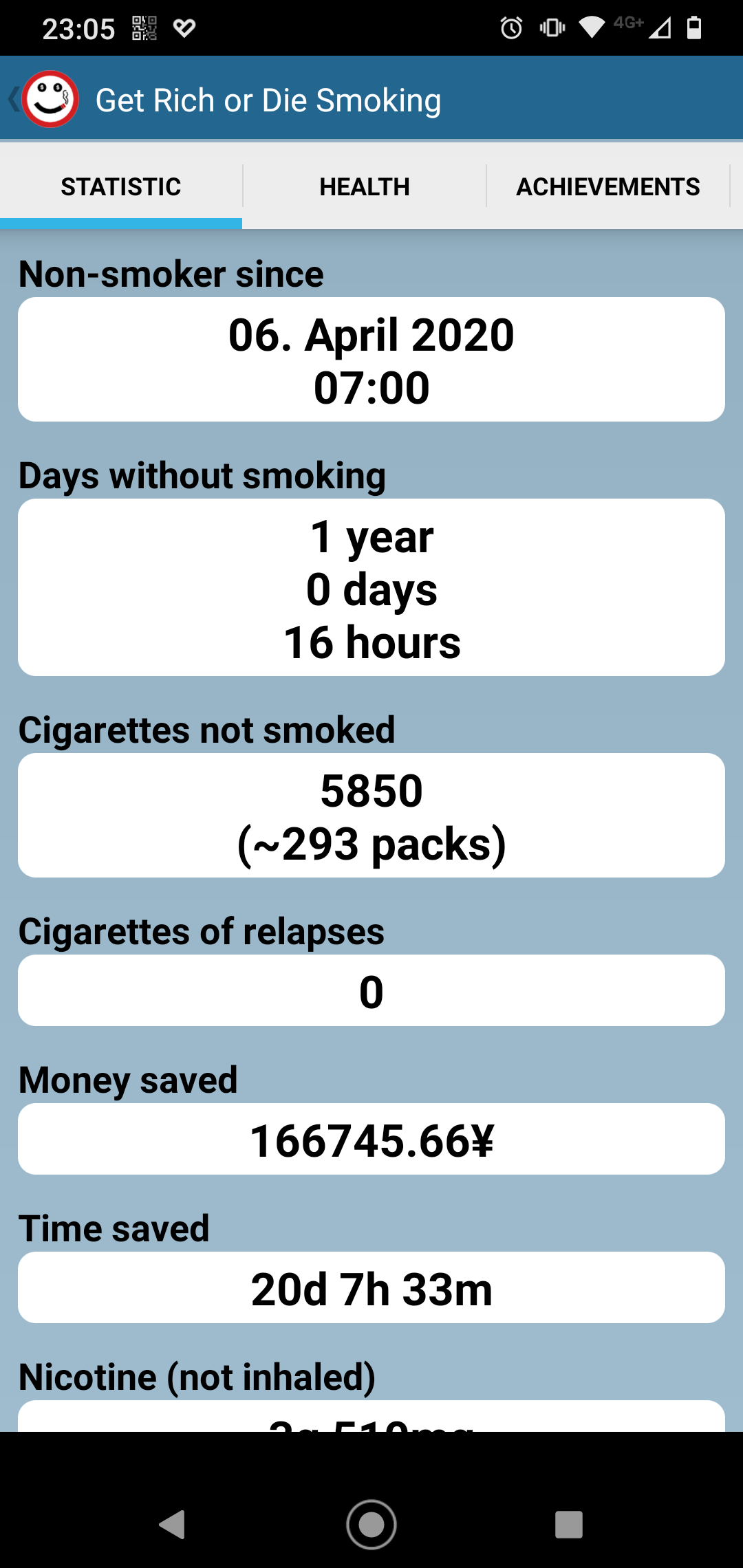Screen dimensions: 743x1568
Task: Tap the system back button
Action: pos(173,1524)
